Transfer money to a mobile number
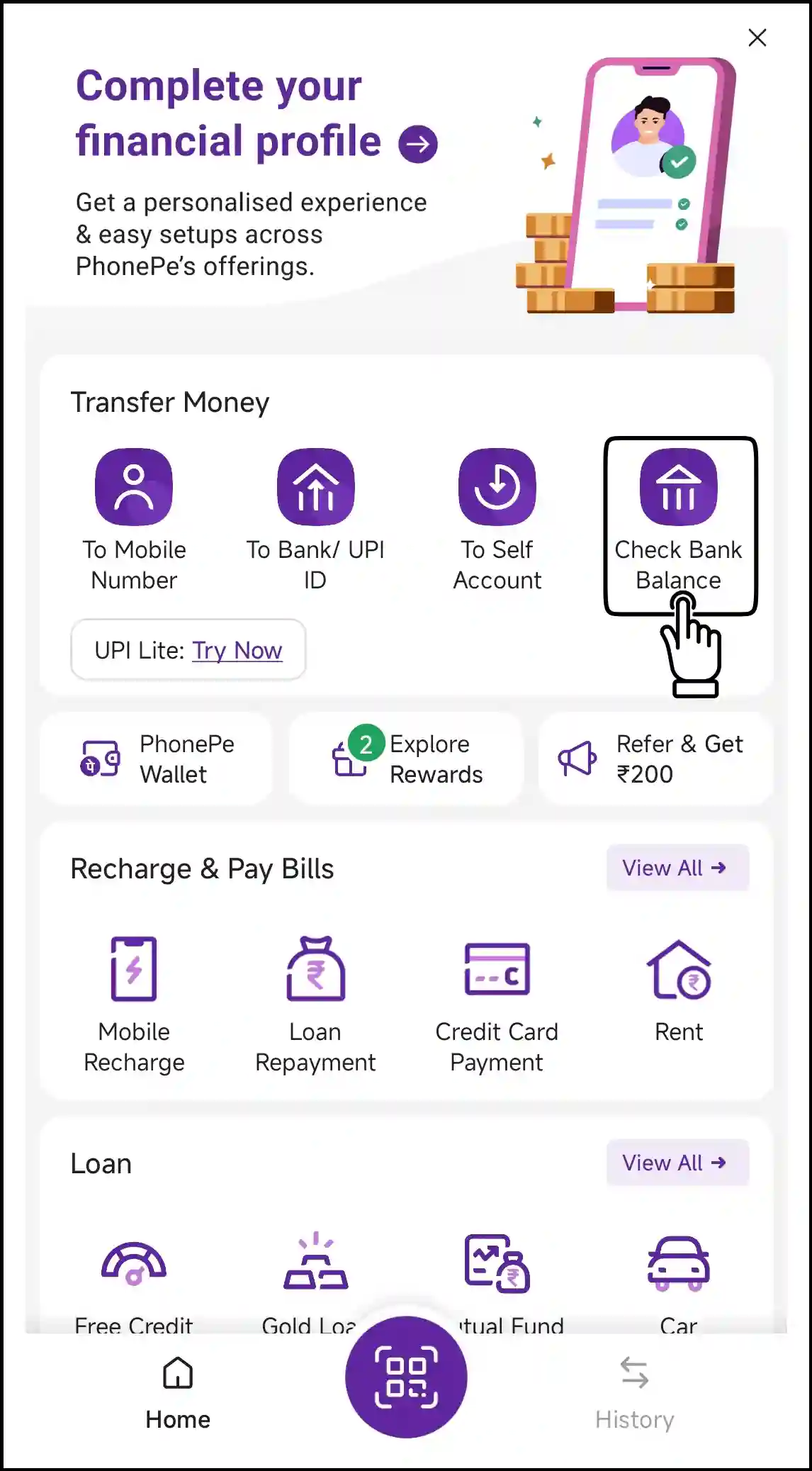Image resolution: width=812 pixels, height=1471 pixels. pos(134,519)
